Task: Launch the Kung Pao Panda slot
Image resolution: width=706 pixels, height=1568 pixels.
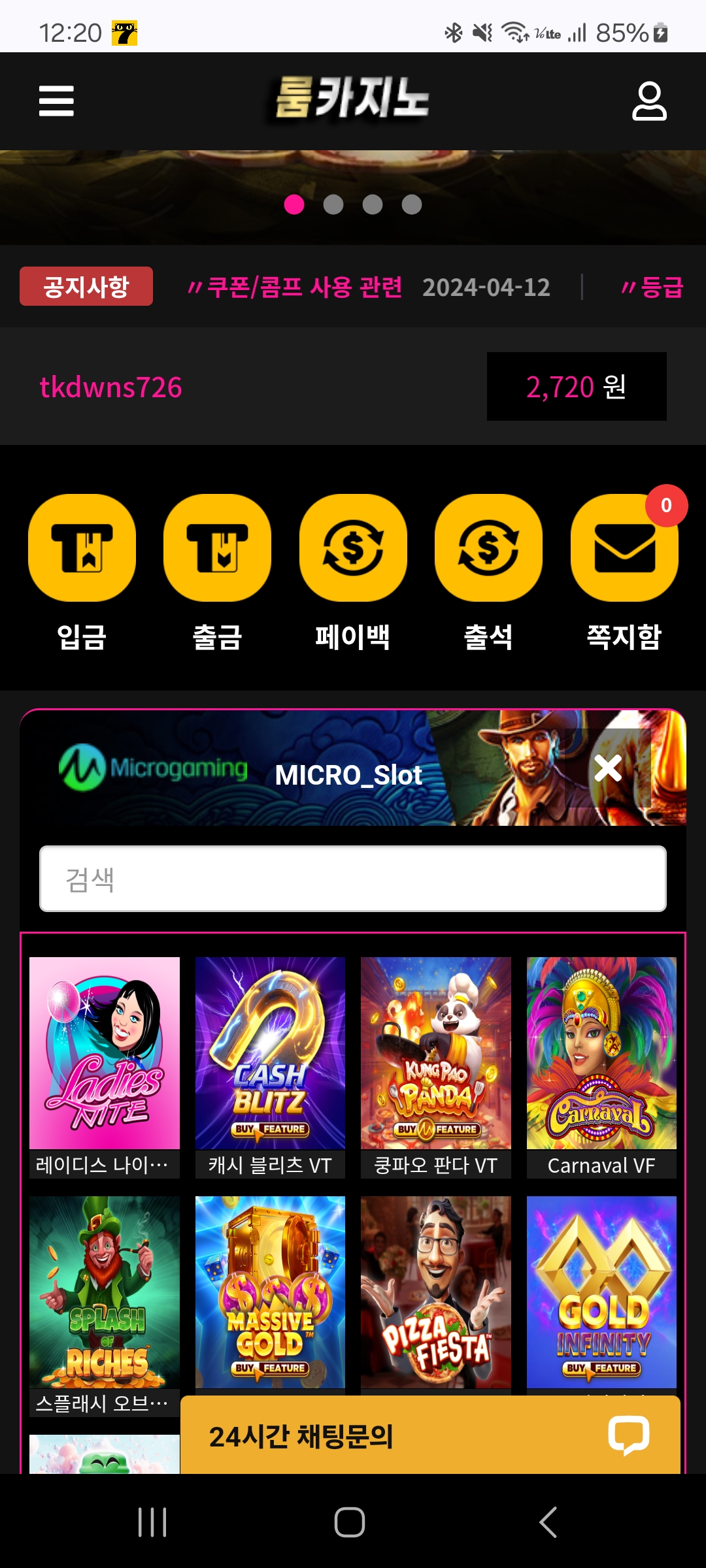Action: click(x=436, y=1053)
